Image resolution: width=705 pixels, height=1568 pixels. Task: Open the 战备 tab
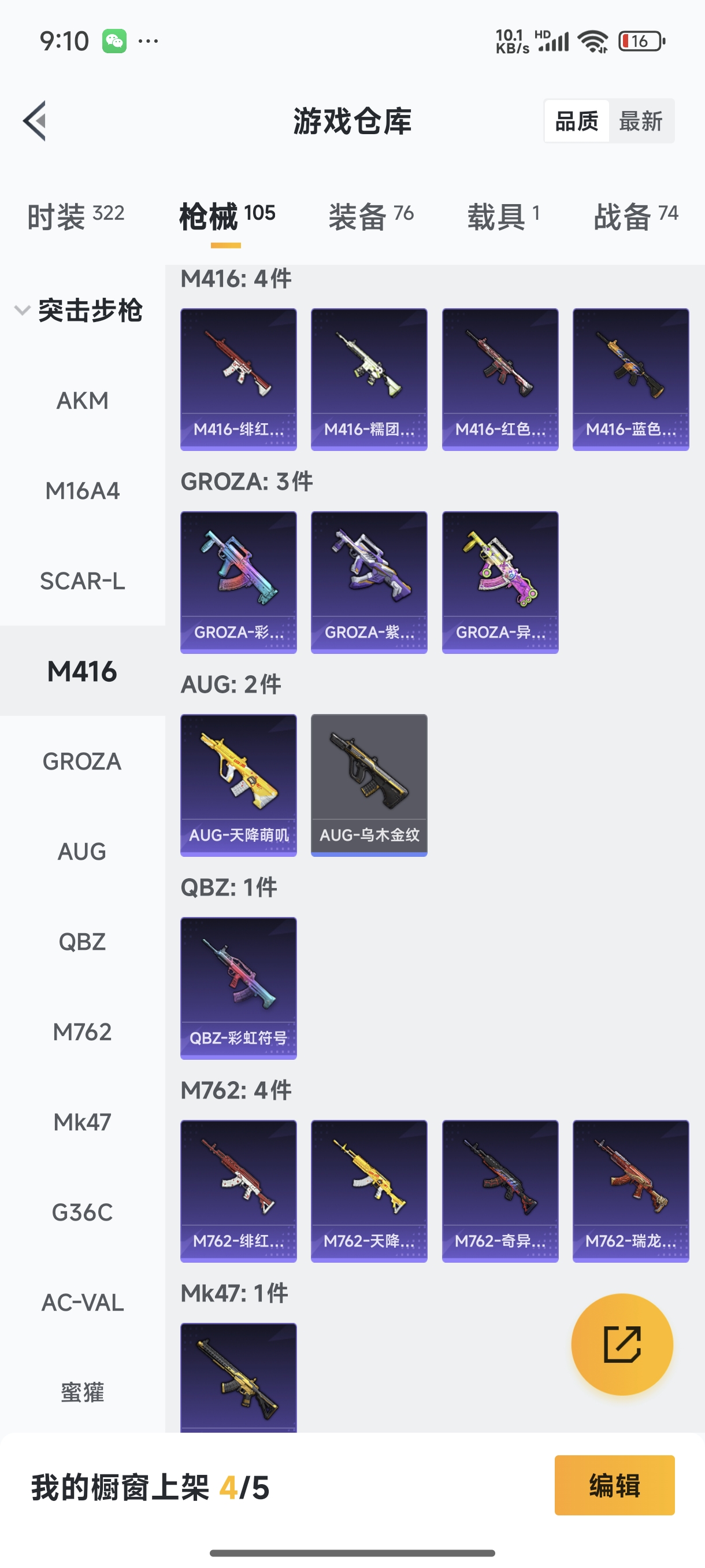pos(635,216)
